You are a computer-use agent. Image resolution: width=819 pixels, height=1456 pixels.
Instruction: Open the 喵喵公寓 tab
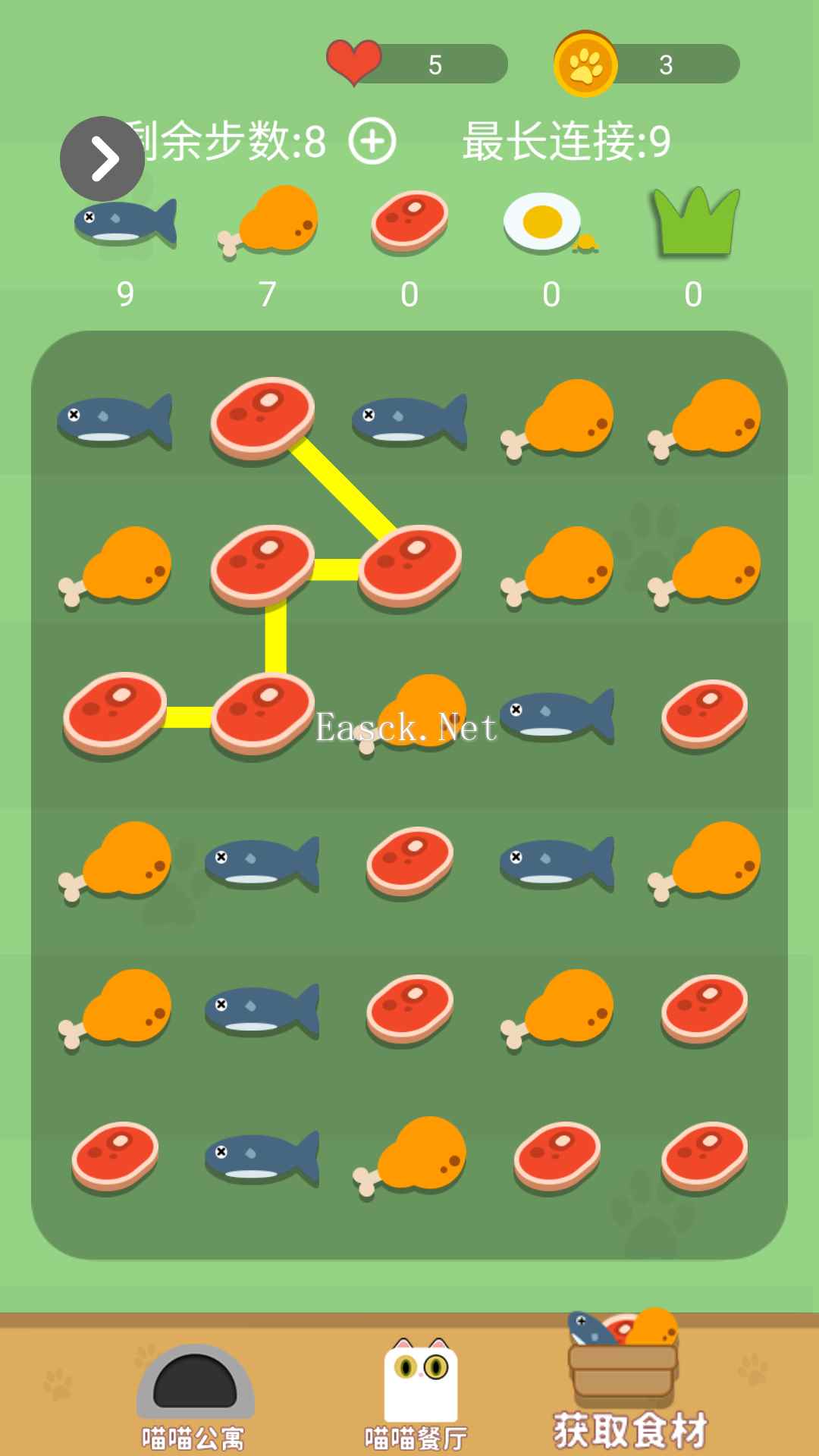click(x=194, y=1396)
